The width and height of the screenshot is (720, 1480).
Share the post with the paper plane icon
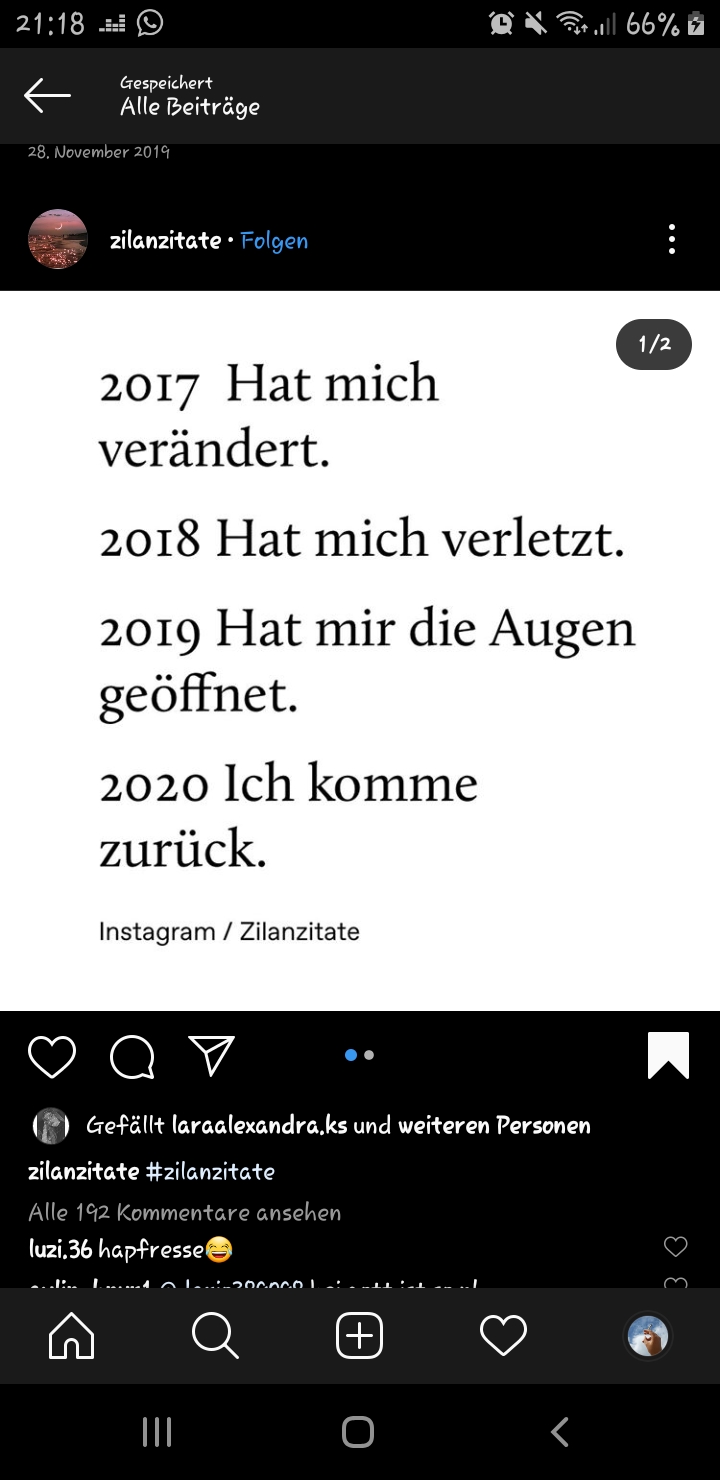pyautogui.click(x=211, y=1056)
